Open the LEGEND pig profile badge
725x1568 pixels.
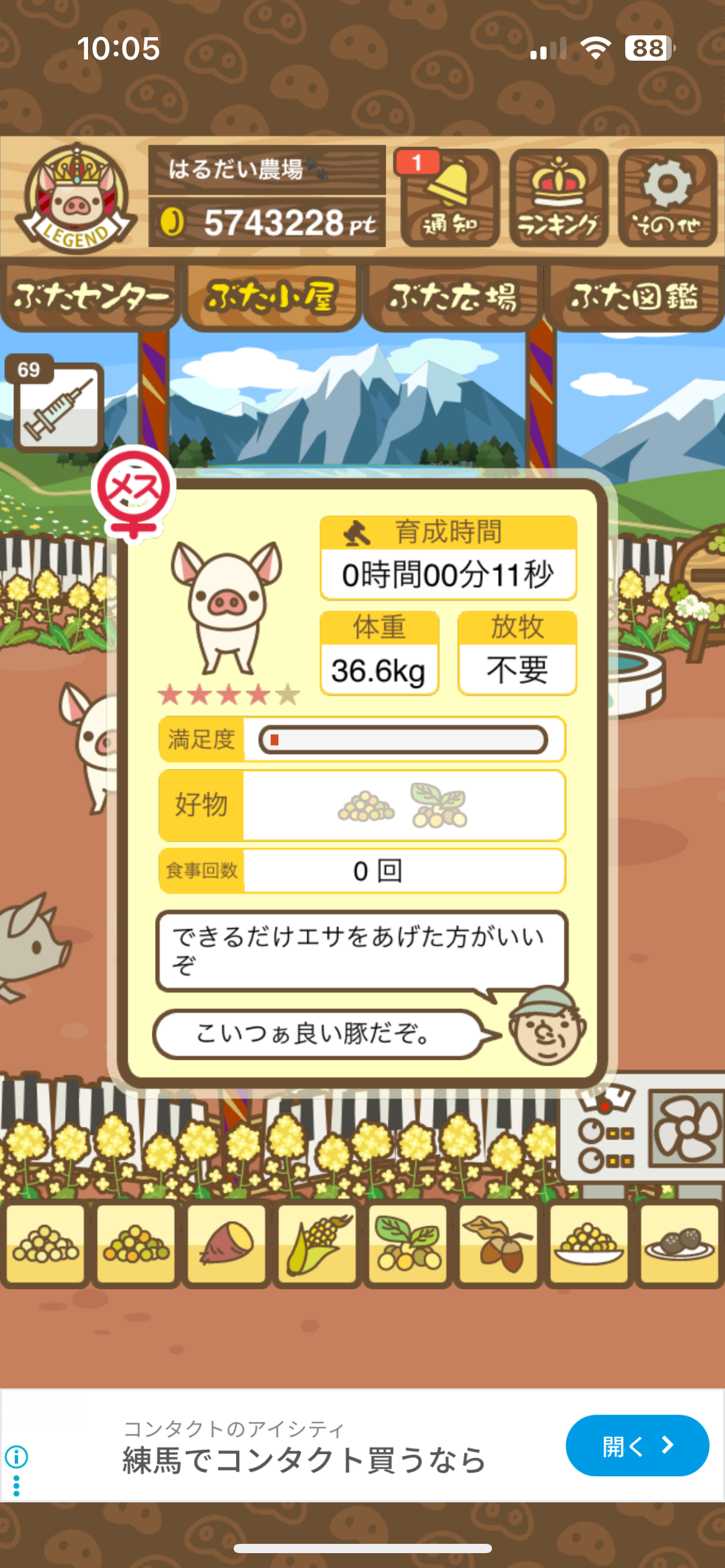pyautogui.click(x=76, y=198)
